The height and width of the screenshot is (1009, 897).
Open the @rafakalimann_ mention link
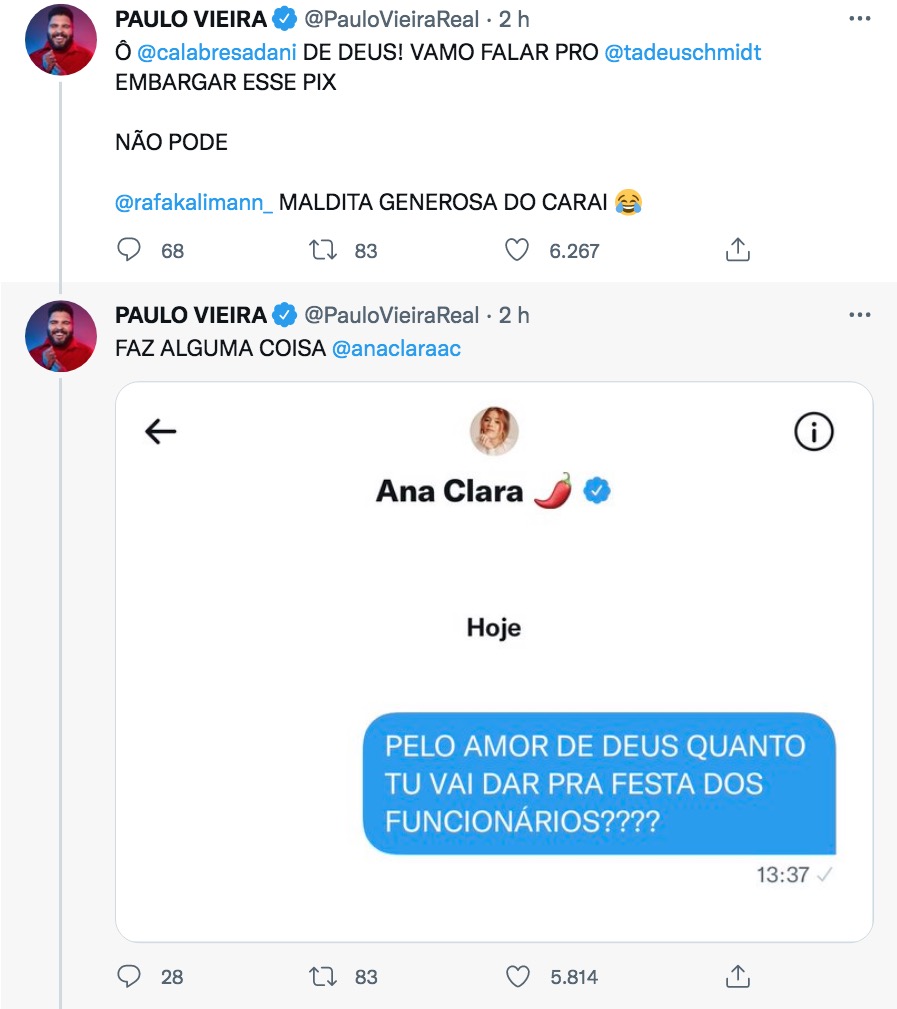coord(194,203)
